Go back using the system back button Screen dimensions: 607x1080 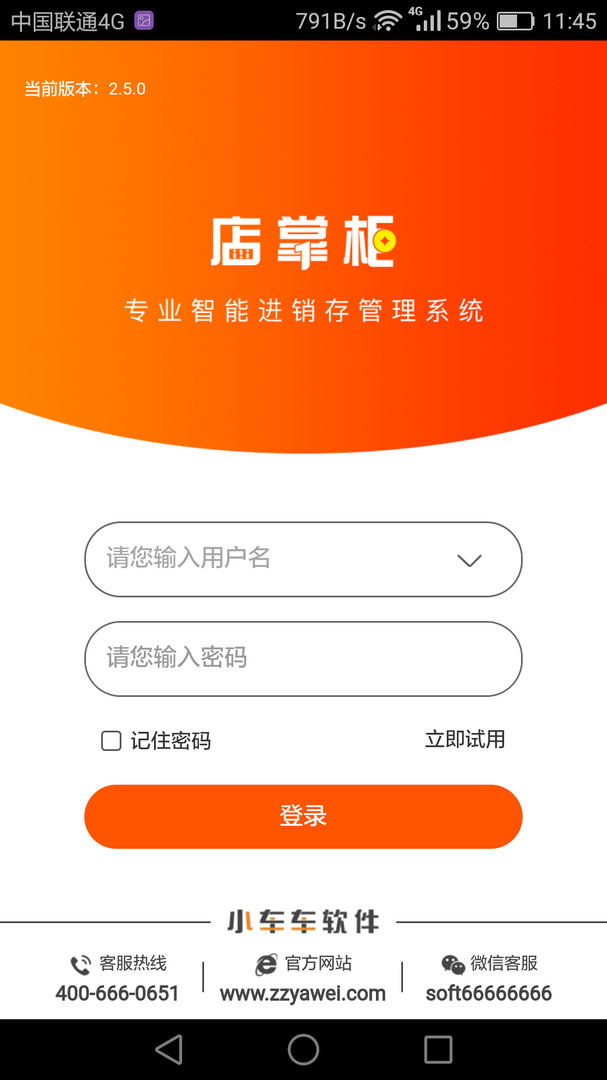(169, 1050)
